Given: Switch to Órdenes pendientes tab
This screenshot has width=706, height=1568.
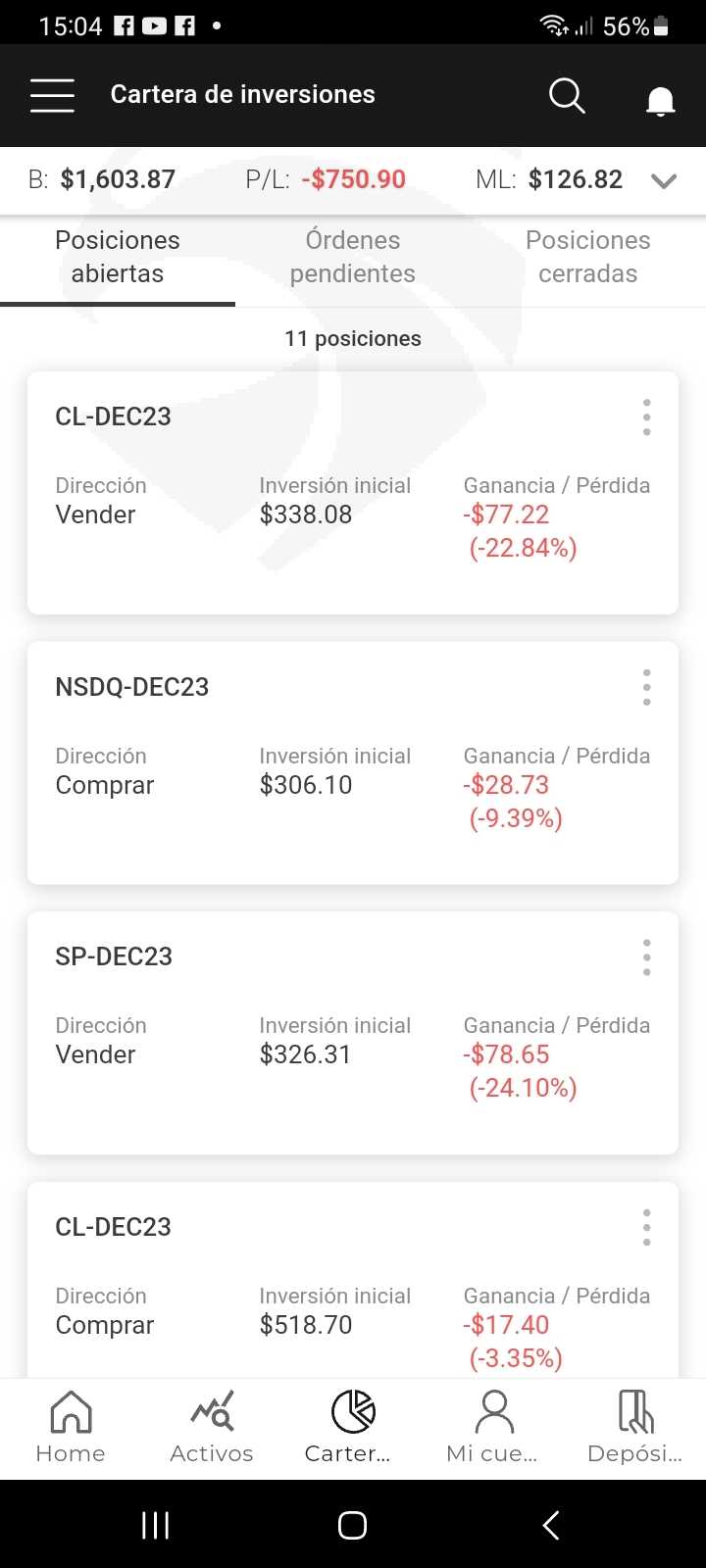Looking at the screenshot, I should (x=353, y=257).
